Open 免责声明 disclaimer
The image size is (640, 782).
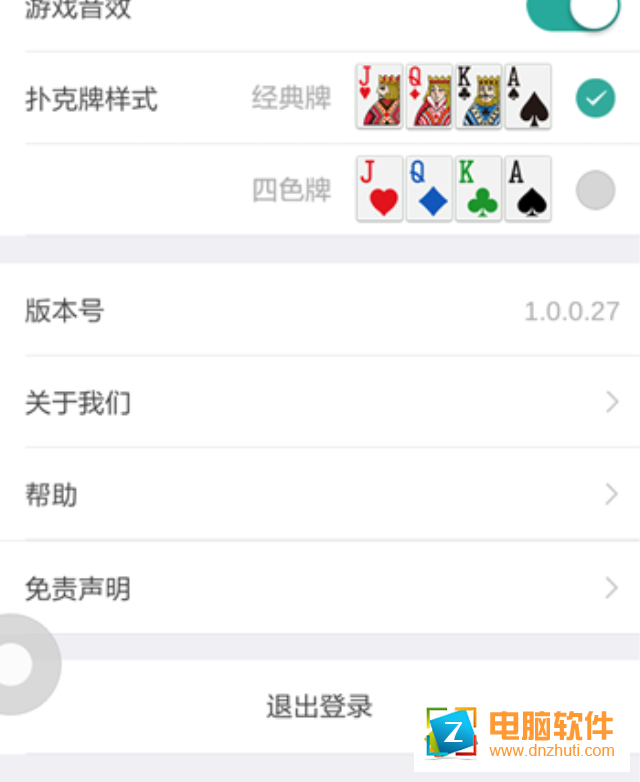click(320, 588)
